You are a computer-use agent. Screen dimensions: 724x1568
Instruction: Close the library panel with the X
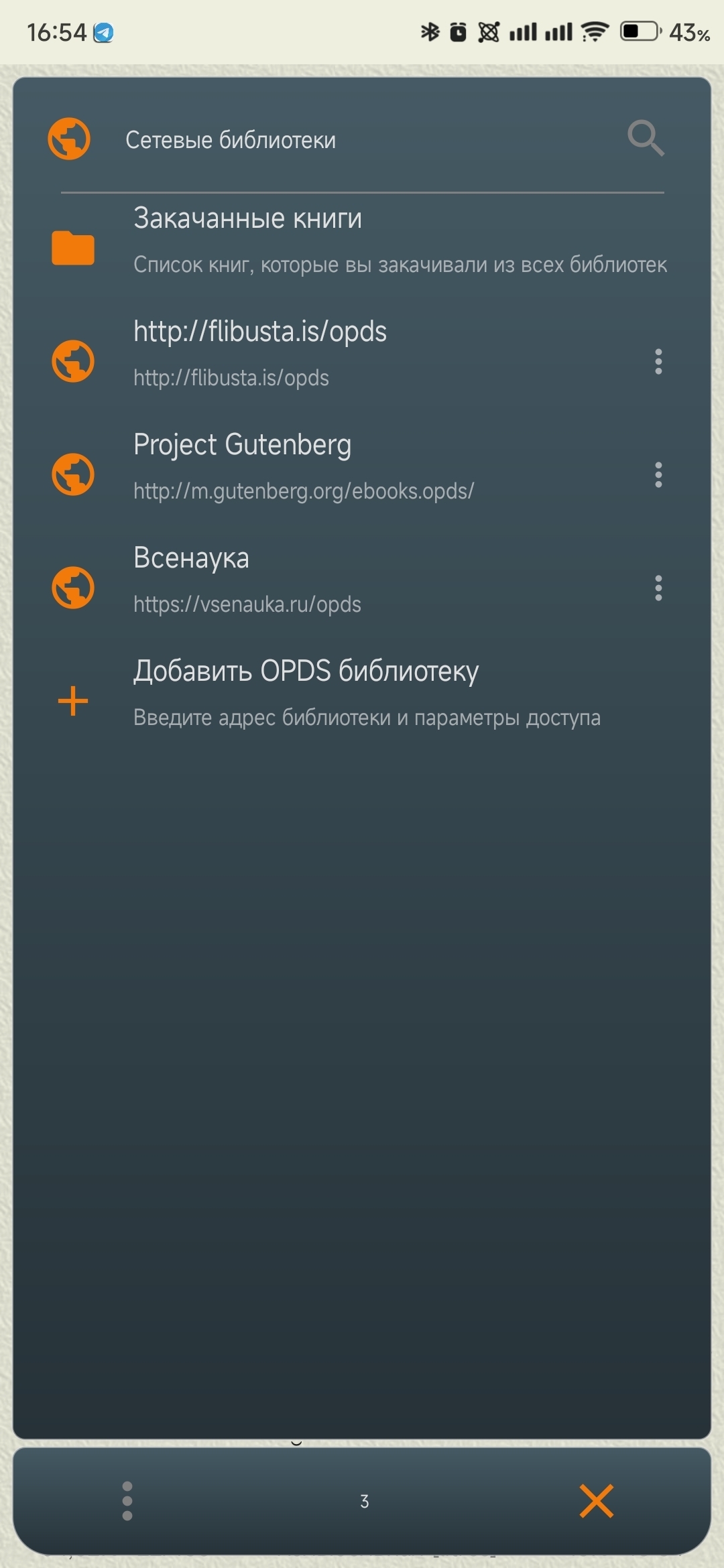[x=596, y=1501]
